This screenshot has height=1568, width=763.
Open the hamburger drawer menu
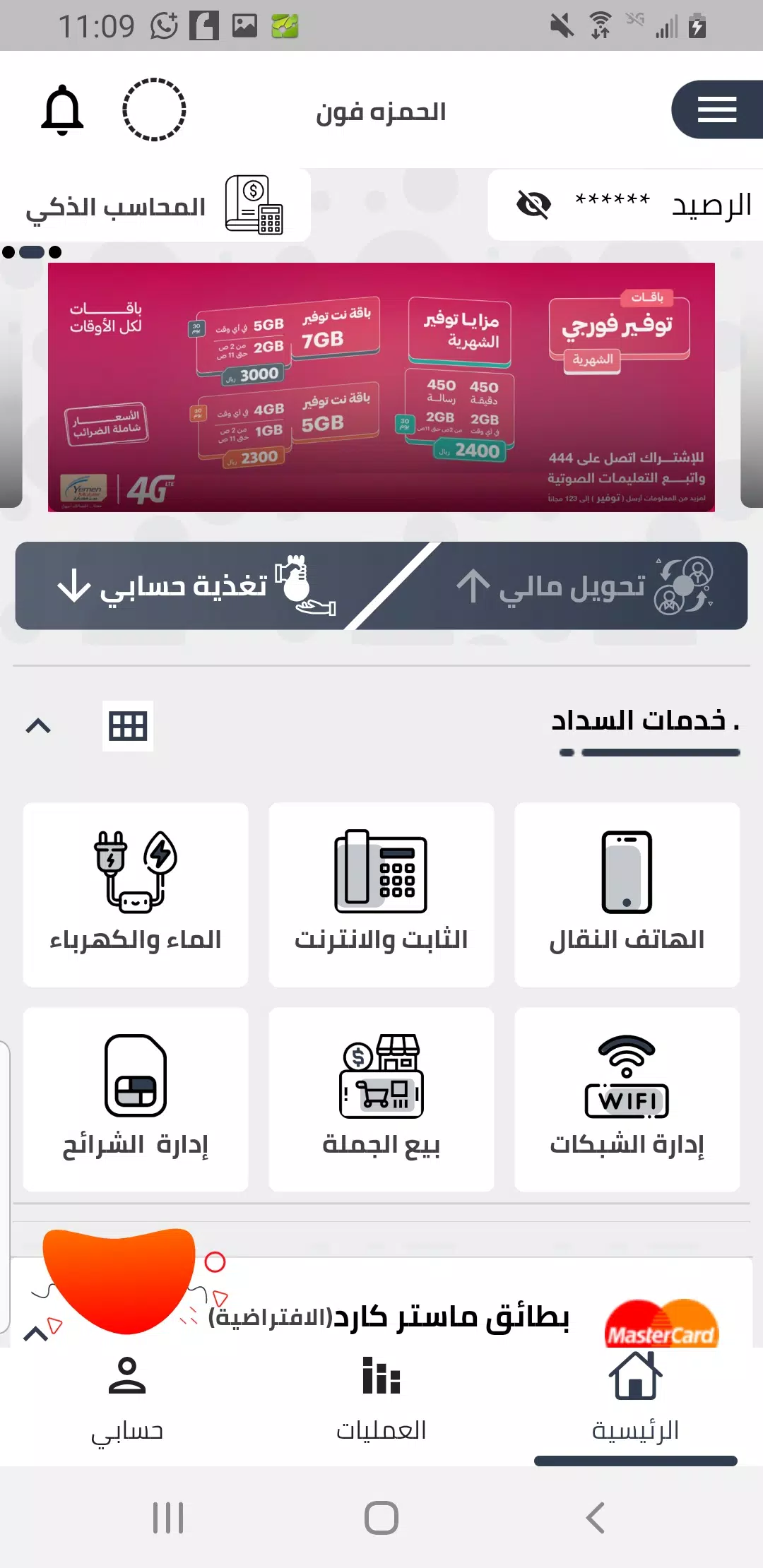716,110
